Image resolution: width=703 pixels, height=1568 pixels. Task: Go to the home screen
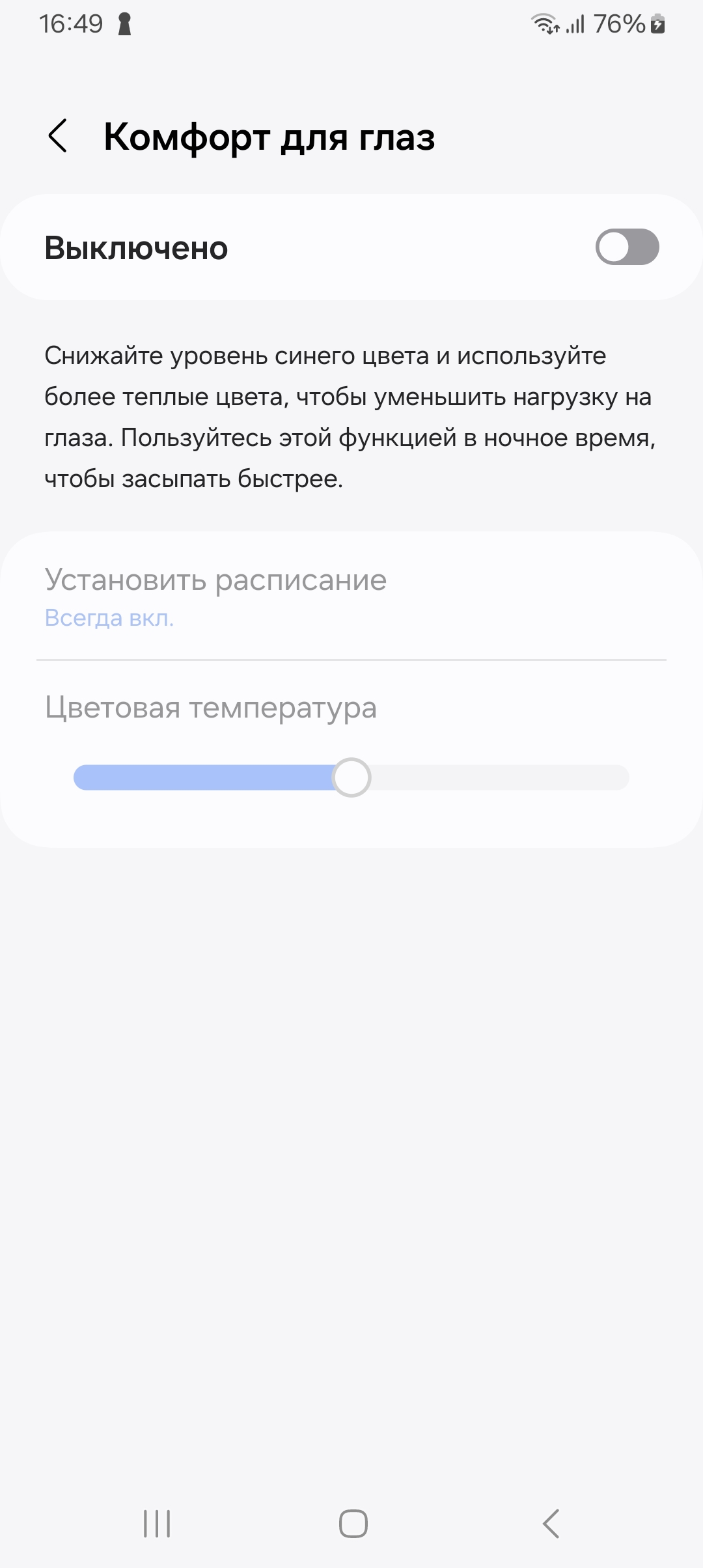point(353,1524)
